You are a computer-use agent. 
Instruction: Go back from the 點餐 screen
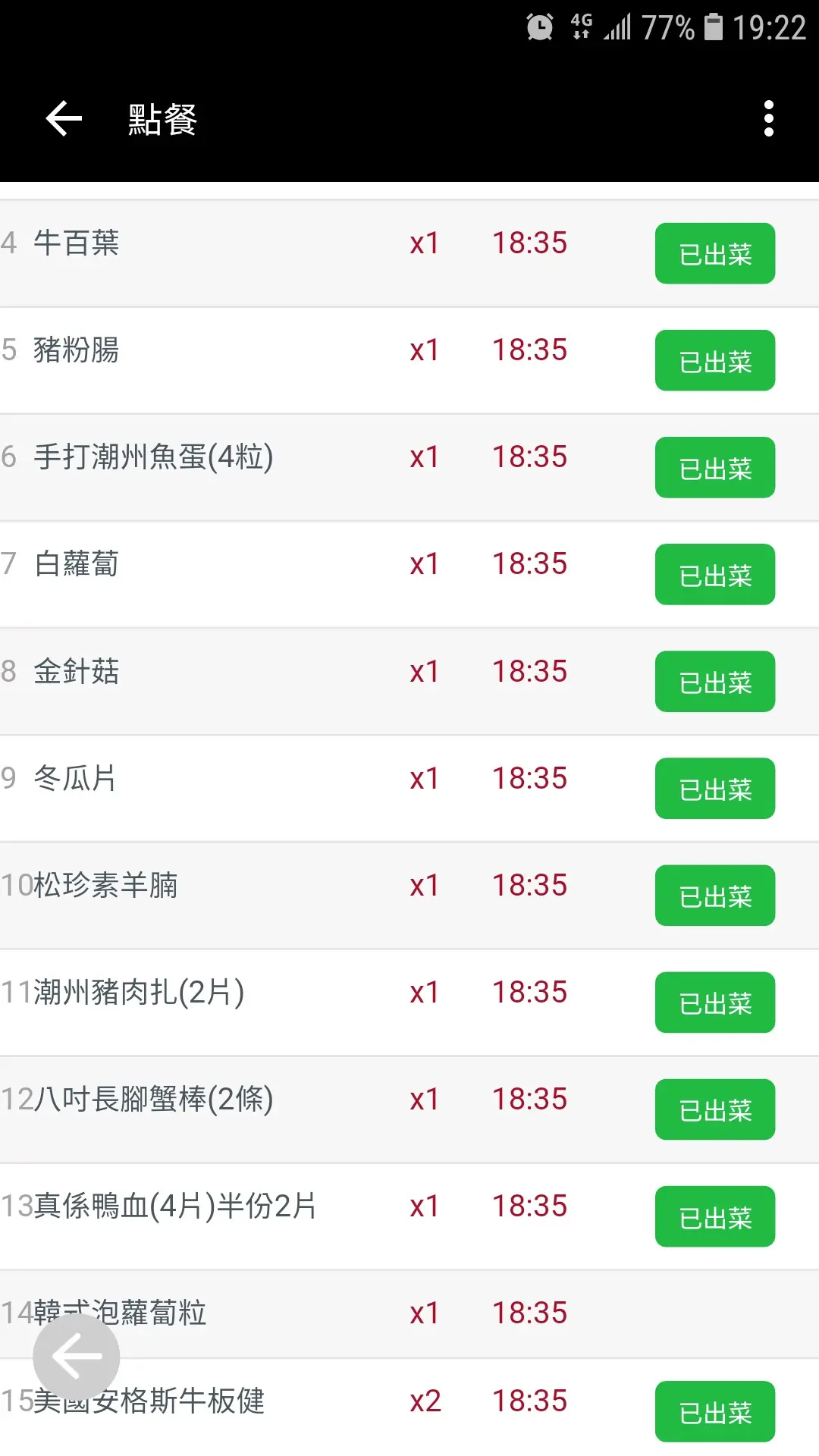coord(64,119)
